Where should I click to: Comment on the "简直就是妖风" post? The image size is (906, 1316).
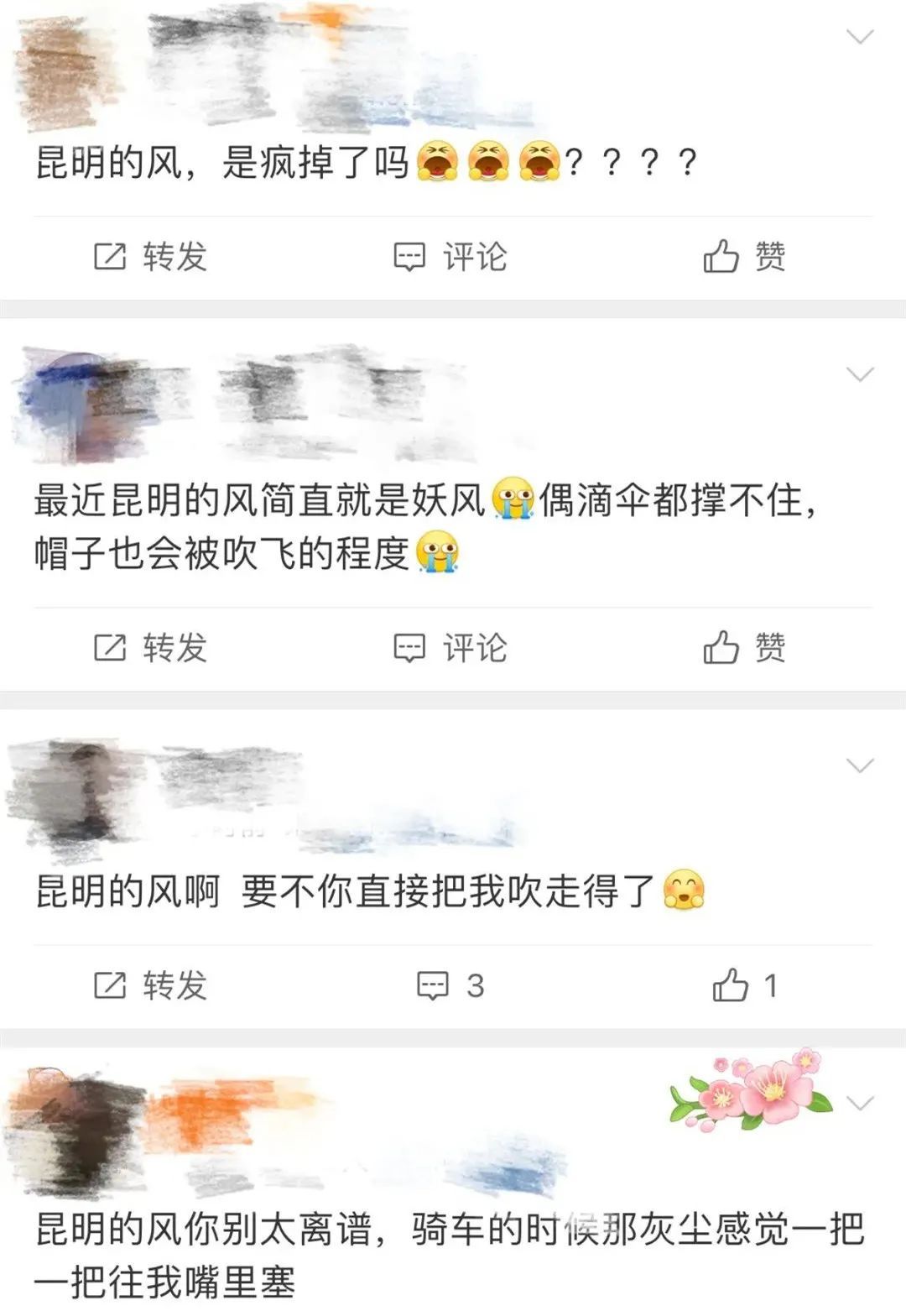(x=450, y=648)
